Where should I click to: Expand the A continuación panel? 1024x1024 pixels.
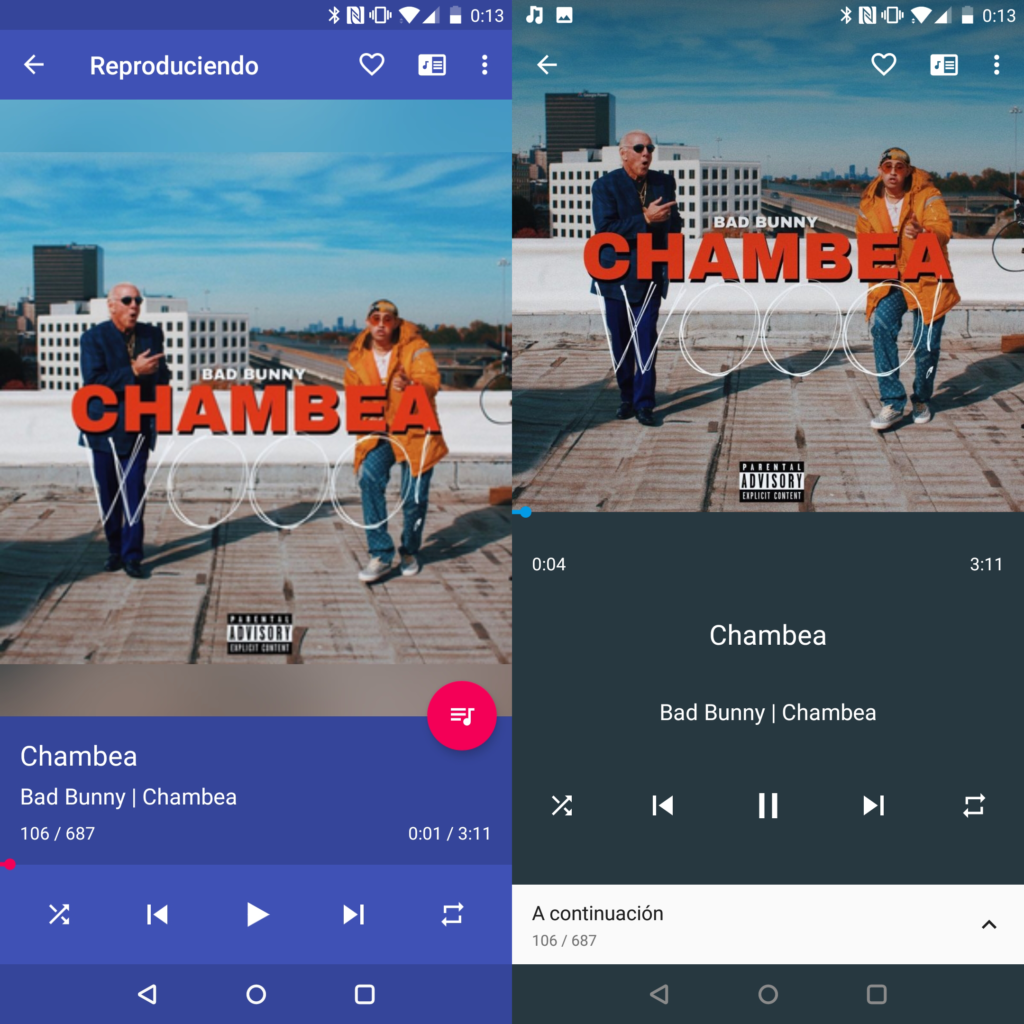point(989,925)
